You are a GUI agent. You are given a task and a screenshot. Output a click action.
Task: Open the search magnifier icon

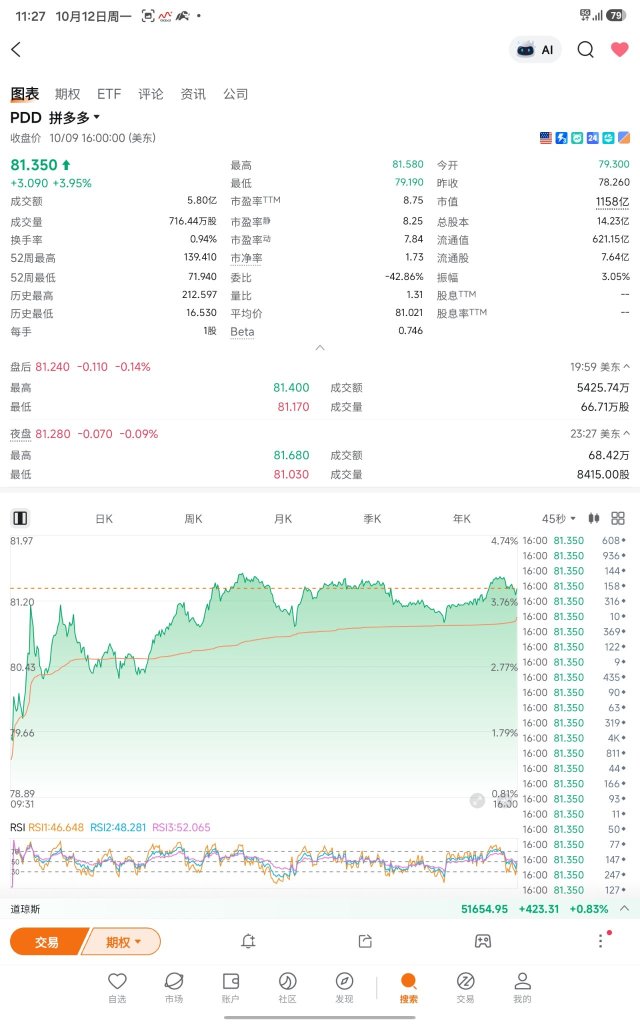(586, 50)
